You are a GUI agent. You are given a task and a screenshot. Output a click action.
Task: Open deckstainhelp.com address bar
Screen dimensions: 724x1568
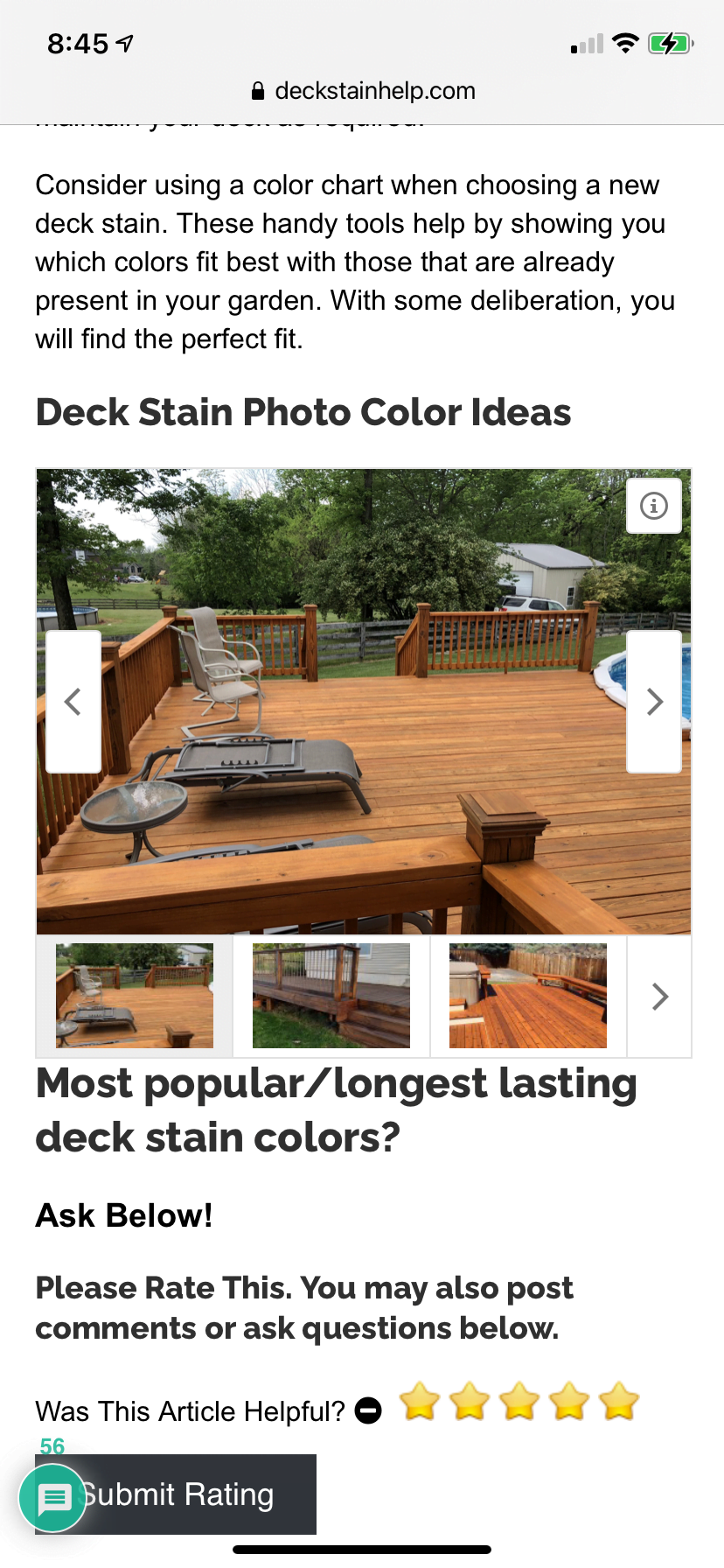click(373, 90)
